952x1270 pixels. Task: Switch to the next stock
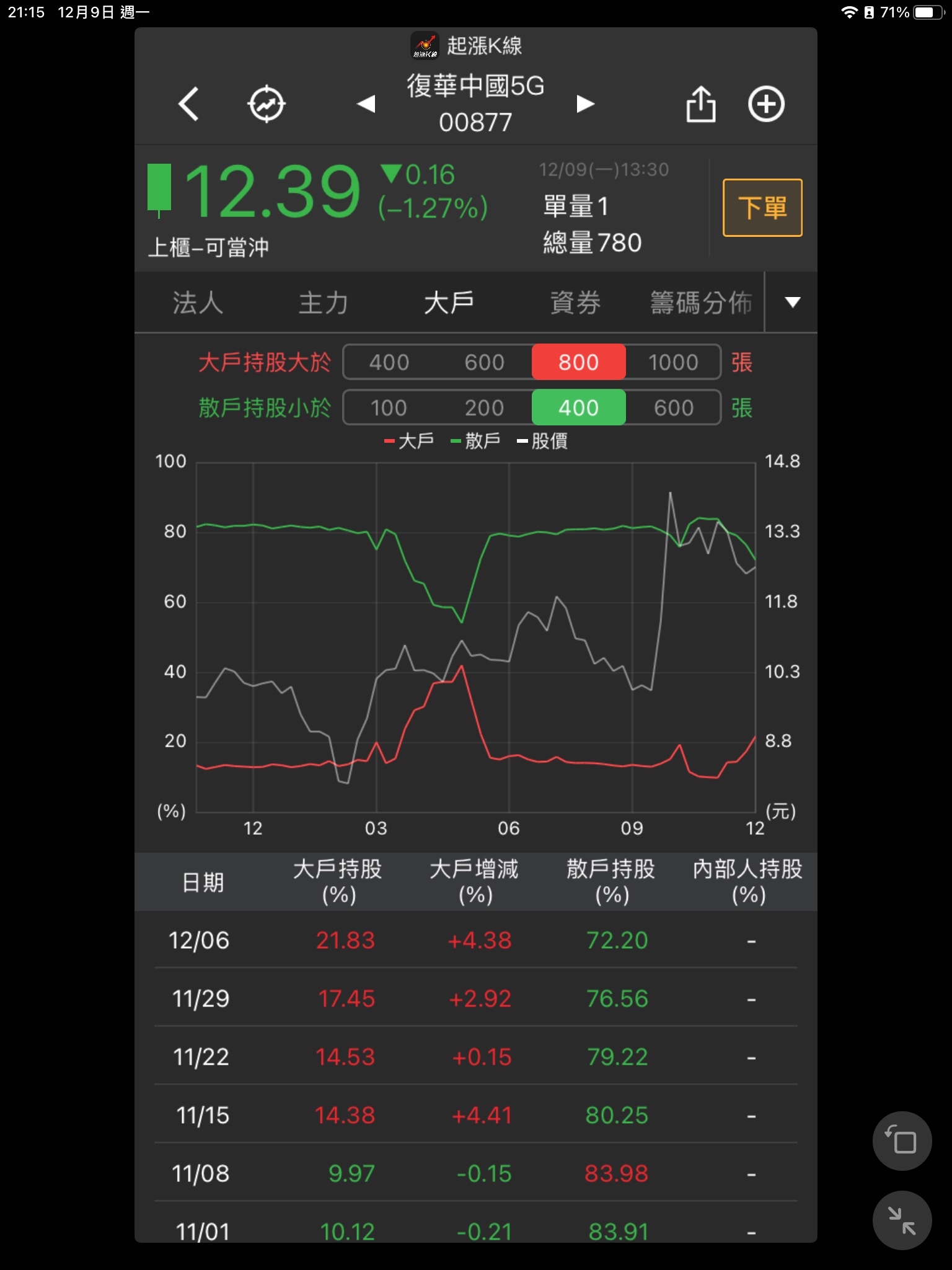(x=585, y=104)
